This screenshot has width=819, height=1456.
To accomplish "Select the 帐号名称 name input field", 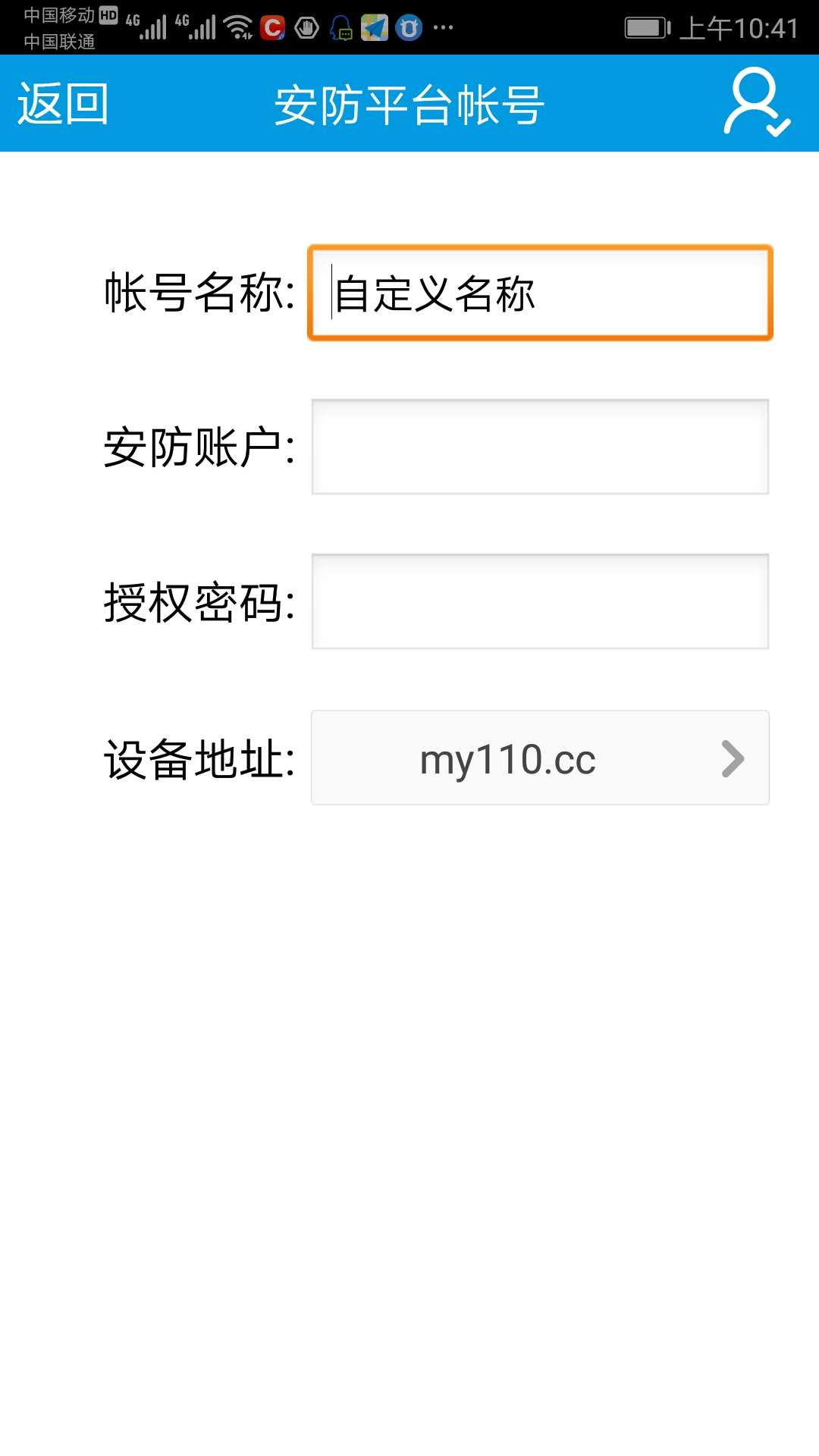I will [x=540, y=296].
